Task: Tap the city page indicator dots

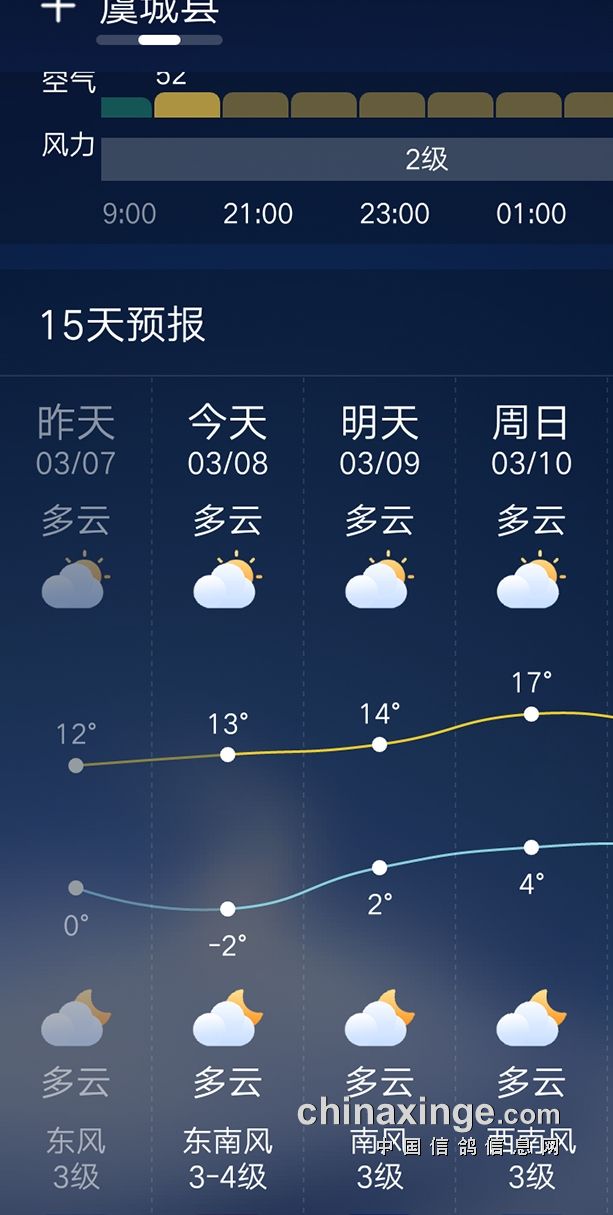Action: point(160,41)
